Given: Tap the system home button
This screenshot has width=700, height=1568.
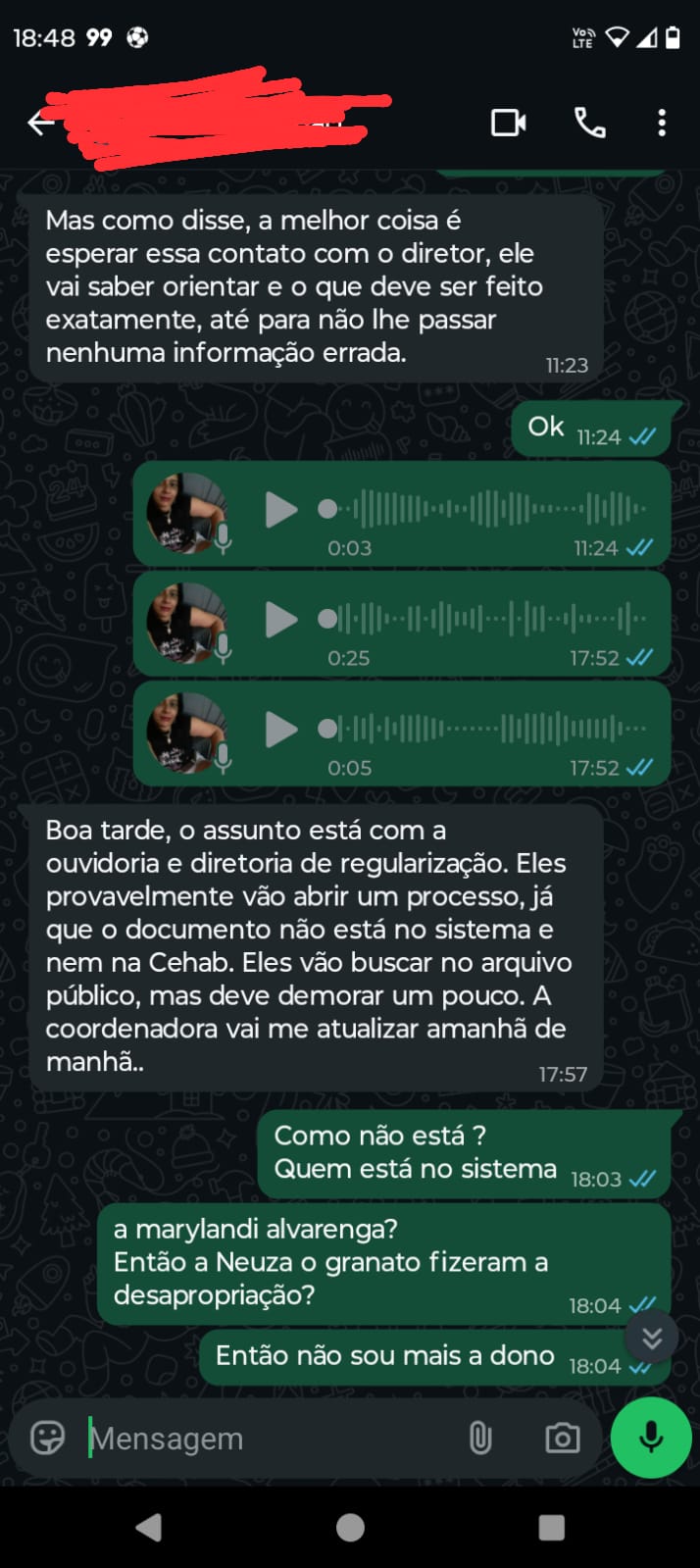Looking at the screenshot, I should [x=350, y=1527].
